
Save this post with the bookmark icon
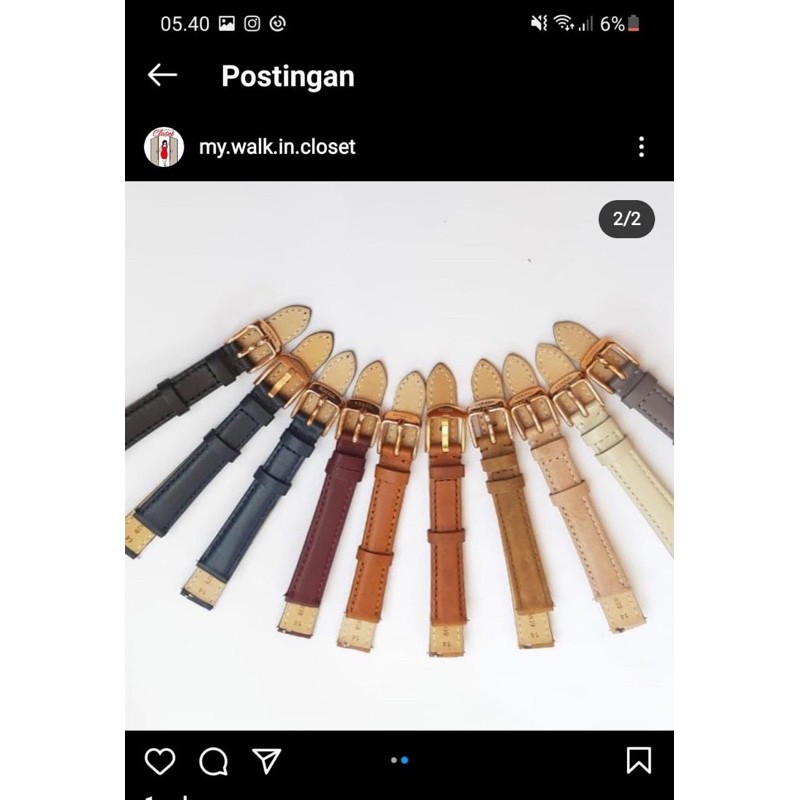tap(639, 761)
